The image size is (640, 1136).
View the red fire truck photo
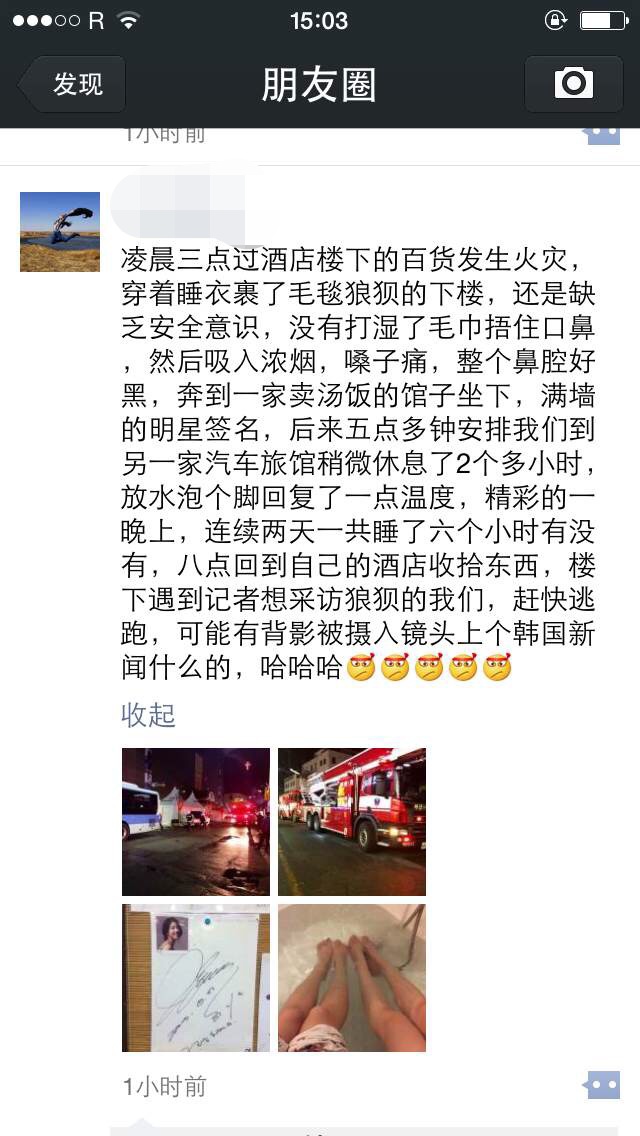[352, 821]
